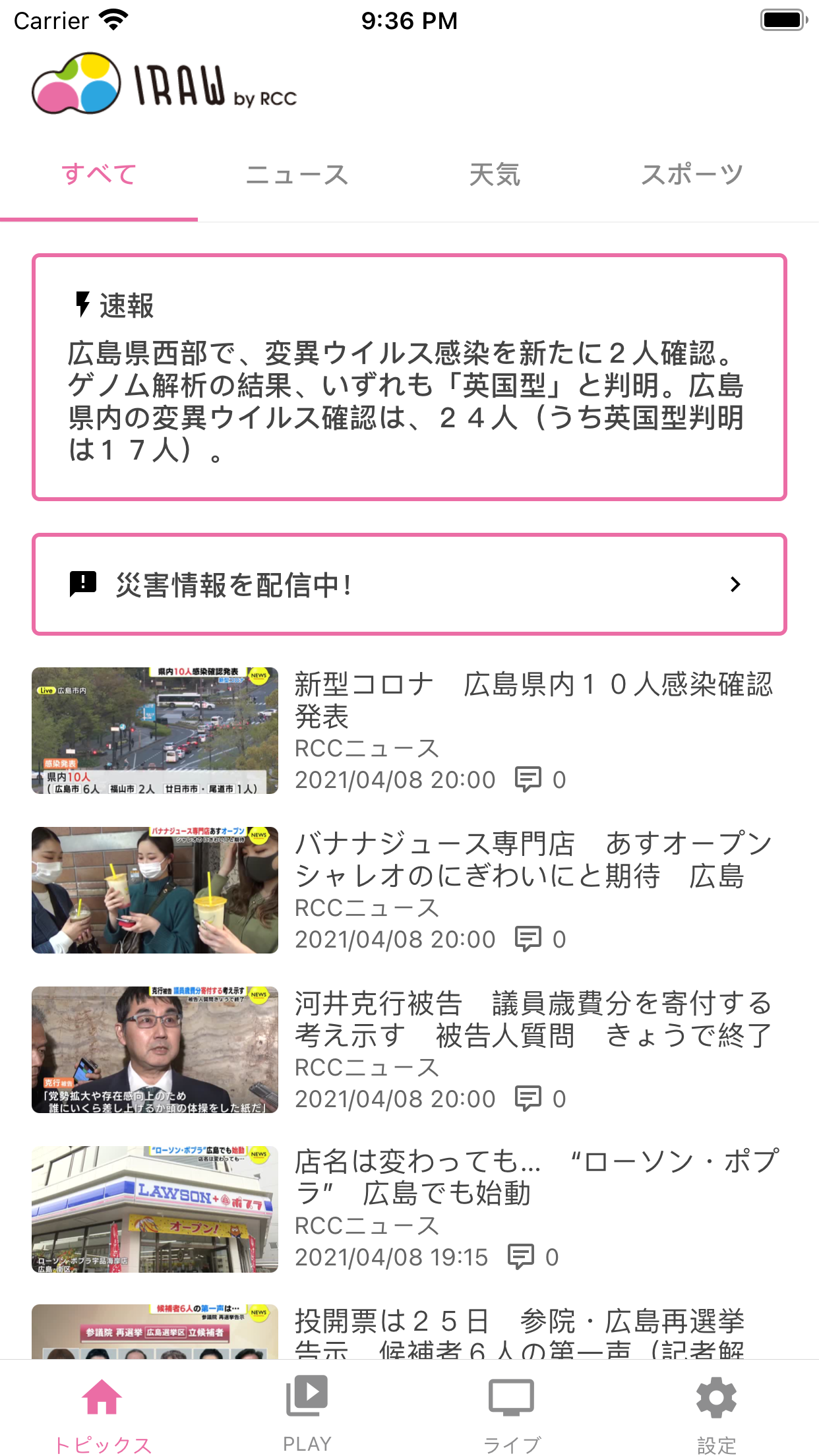819x1456 pixels.
Task: Click the Wi-Fi icon in the status bar
Action: [x=113, y=19]
